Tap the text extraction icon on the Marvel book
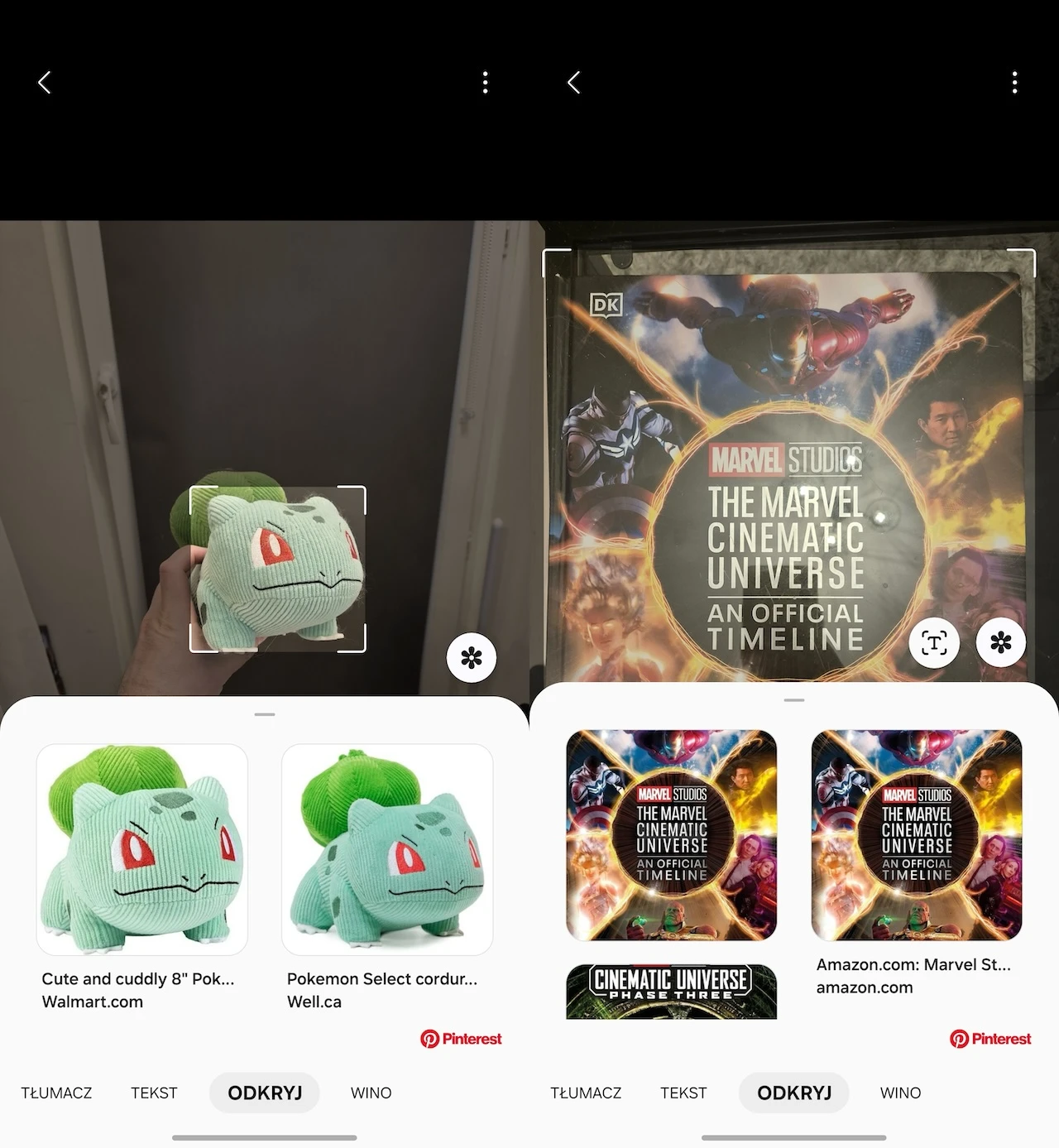Screen dimensions: 1059x1148 pos(934,642)
